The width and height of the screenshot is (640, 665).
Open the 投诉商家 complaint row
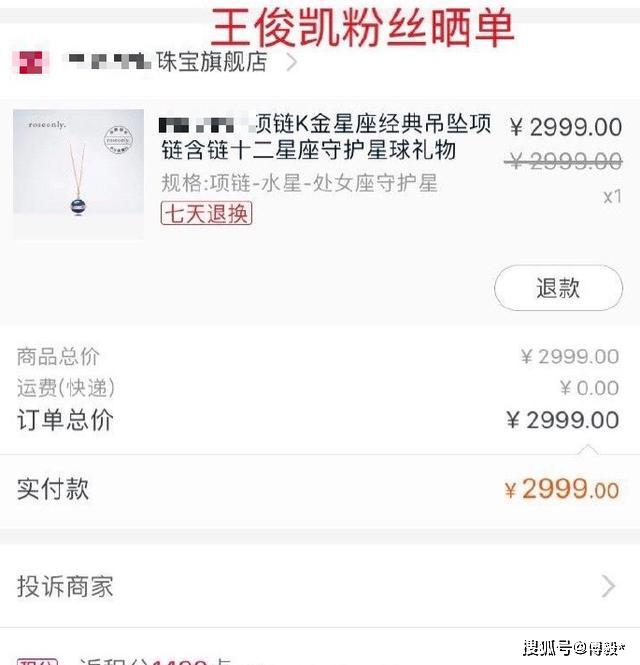coord(318,586)
